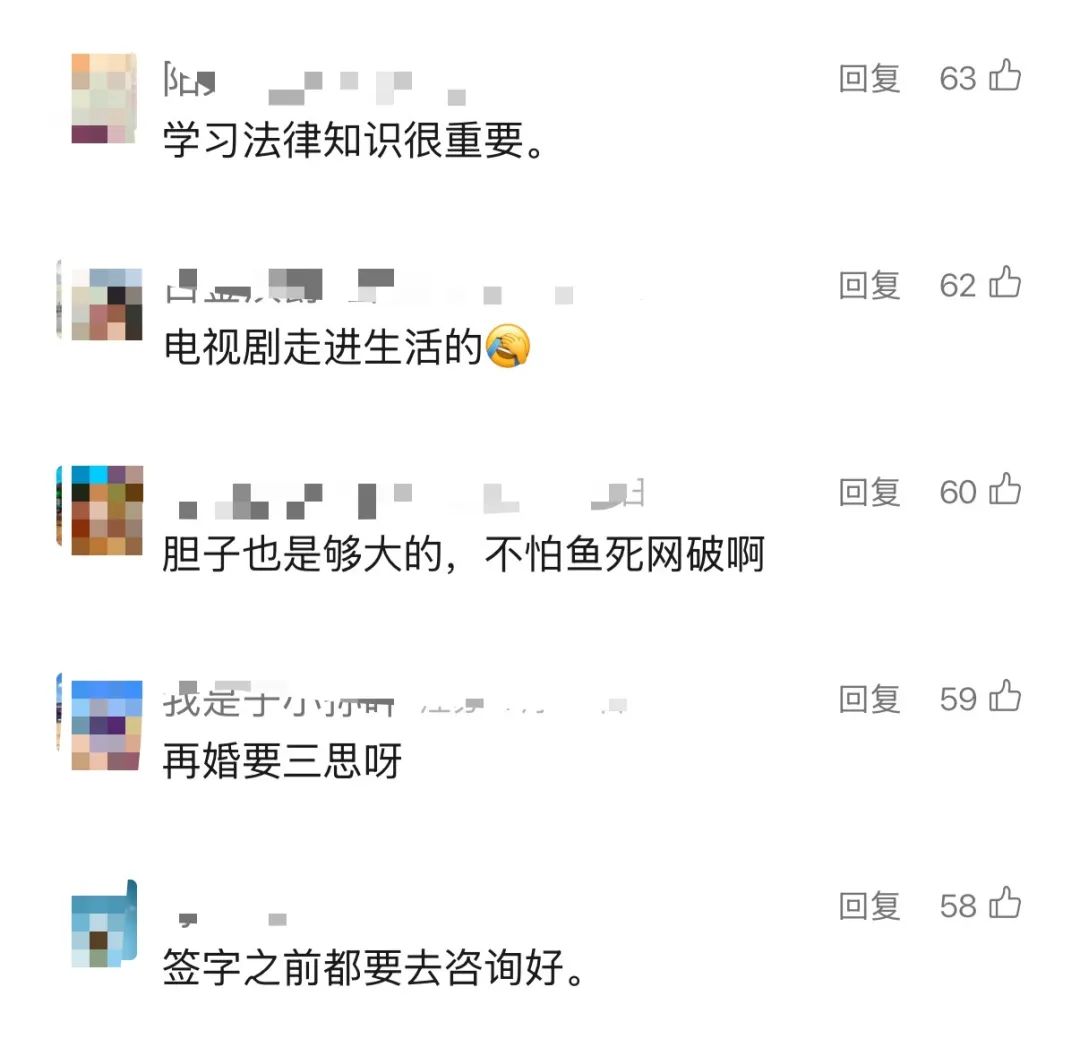Like the comment 再婚要三思呀
Image resolution: width=1080 pixels, height=1056 pixels.
coord(1004,696)
